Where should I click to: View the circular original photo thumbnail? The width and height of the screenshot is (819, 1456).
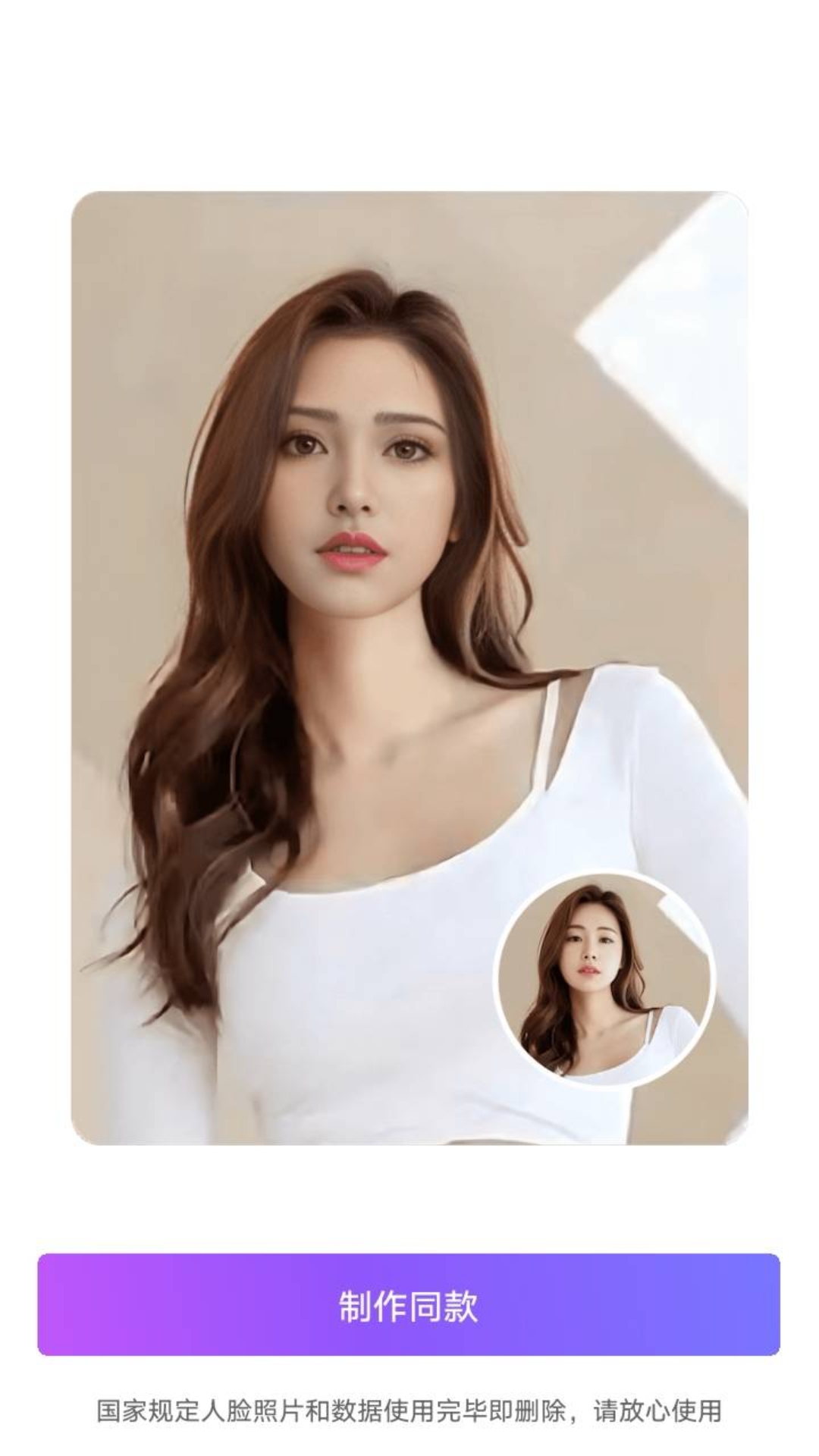click(604, 979)
